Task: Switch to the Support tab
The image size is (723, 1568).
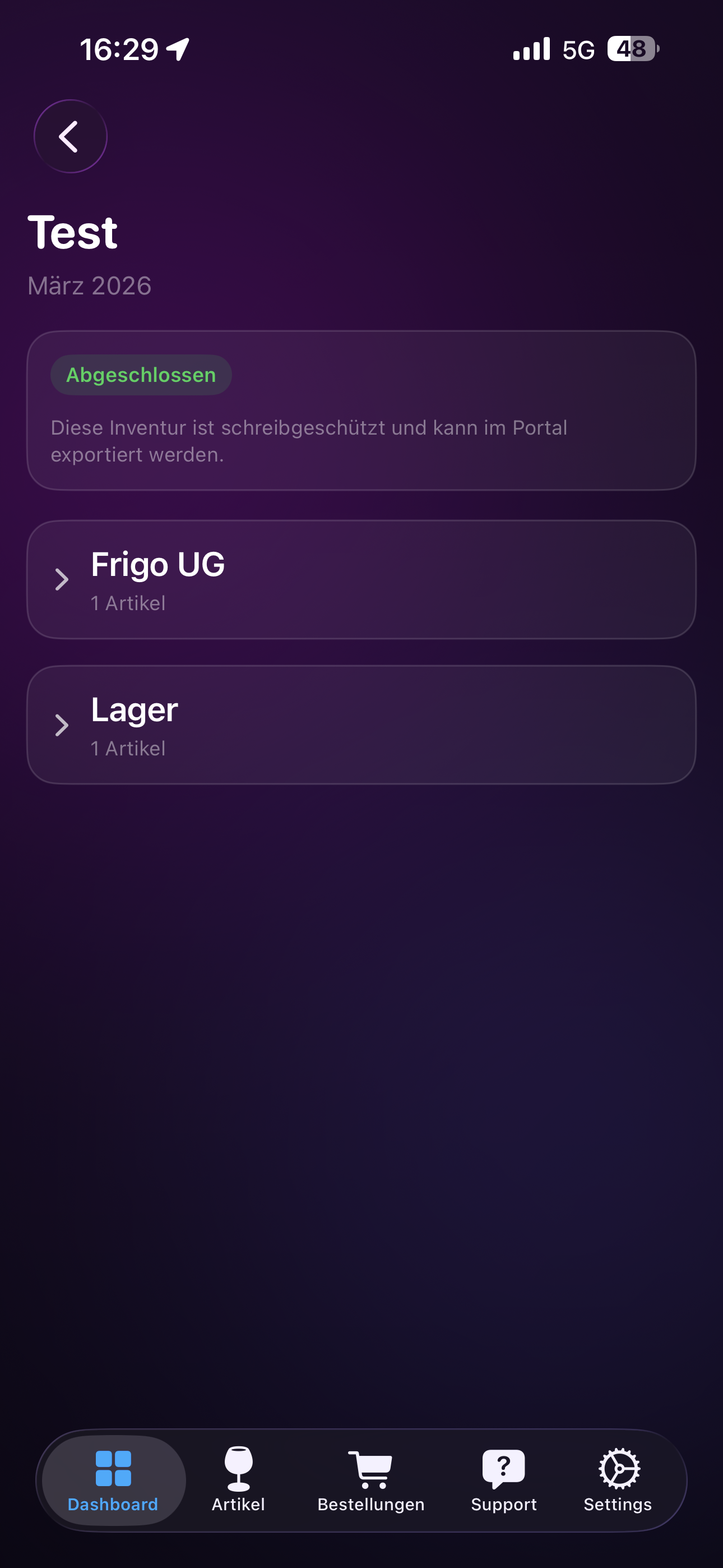Action: [503, 1485]
